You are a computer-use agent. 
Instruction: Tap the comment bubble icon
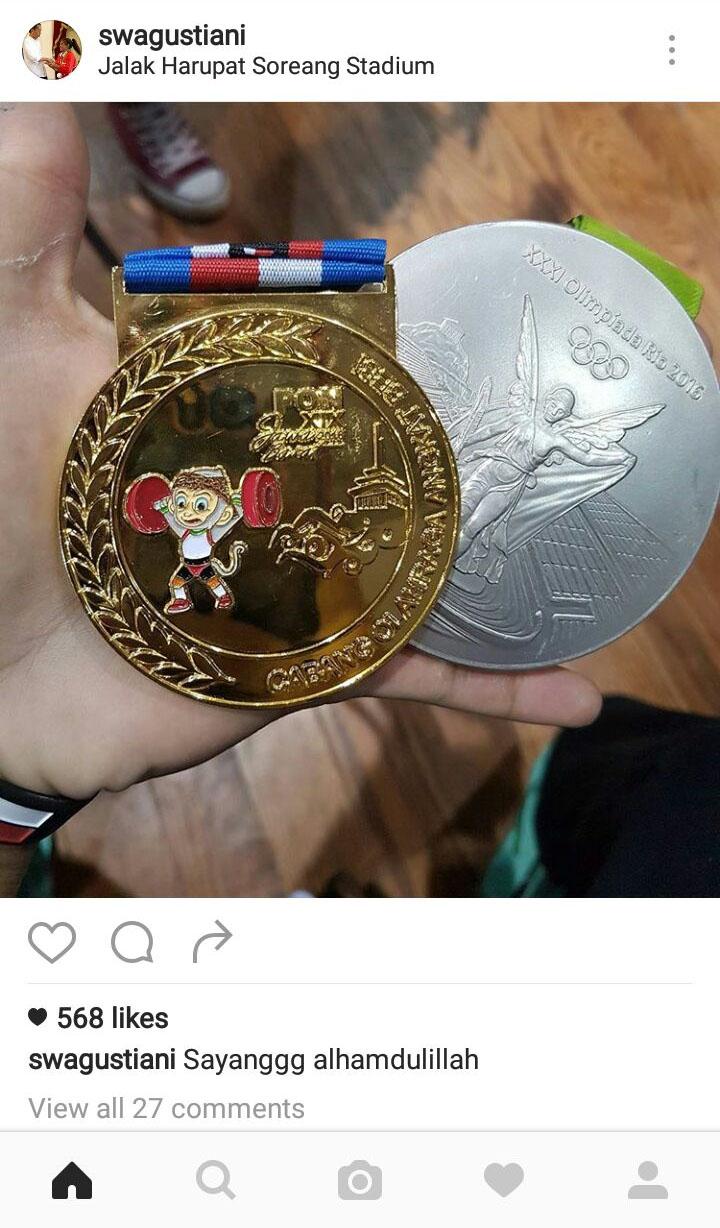(x=132, y=942)
